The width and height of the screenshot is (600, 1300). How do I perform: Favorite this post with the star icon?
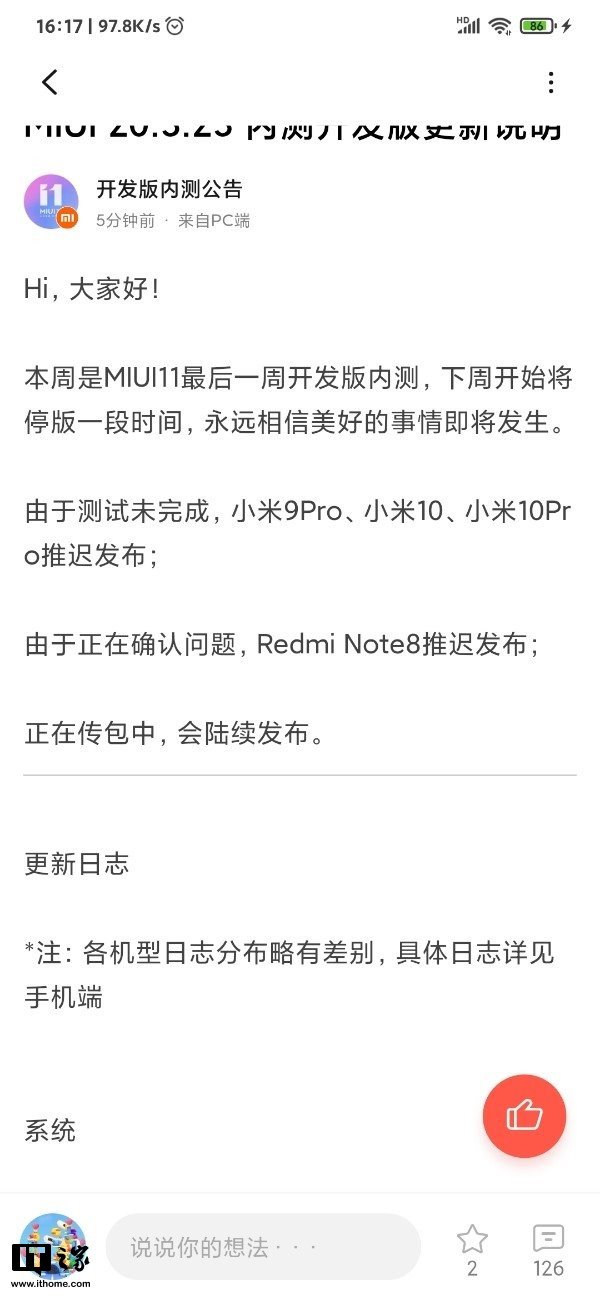(472, 1241)
